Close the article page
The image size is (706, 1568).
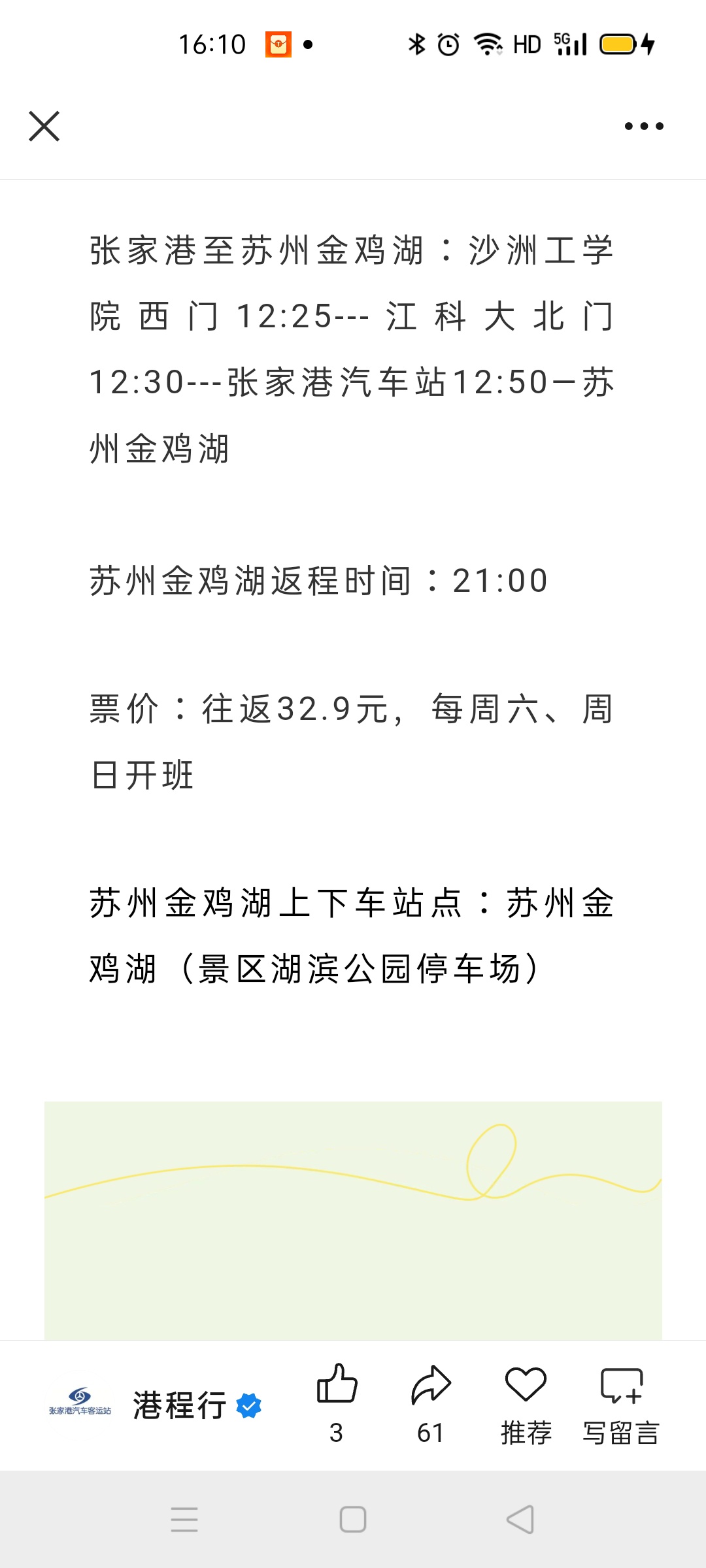(x=44, y=126)
